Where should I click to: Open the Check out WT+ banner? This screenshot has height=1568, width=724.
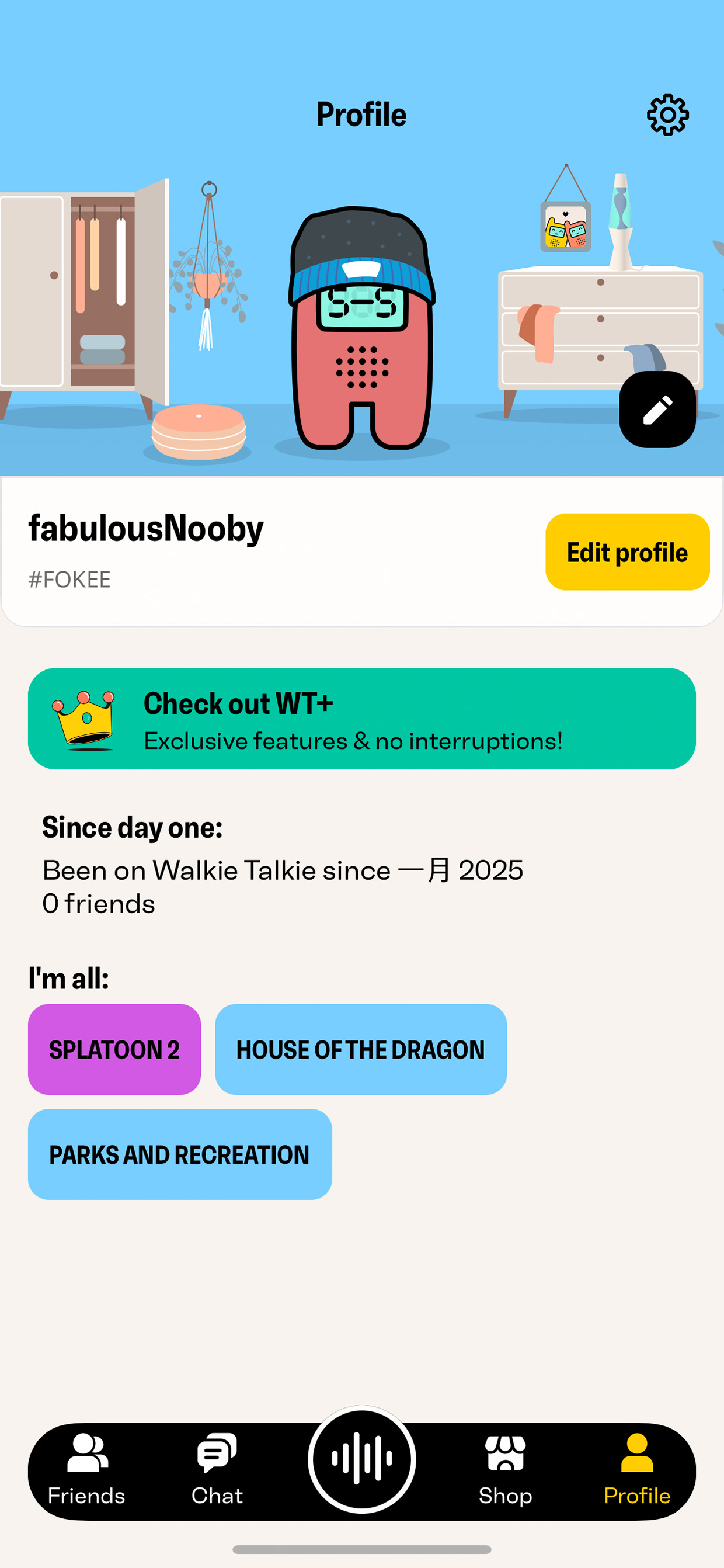coord(362,718)
